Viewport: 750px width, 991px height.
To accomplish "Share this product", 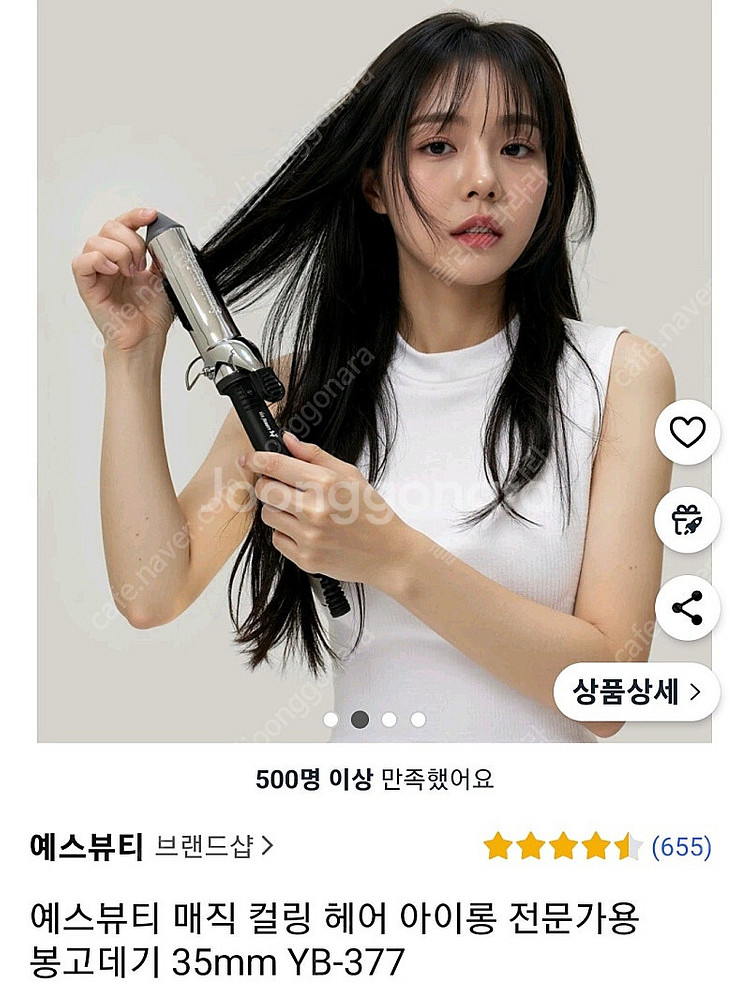I will click(687, 607).
